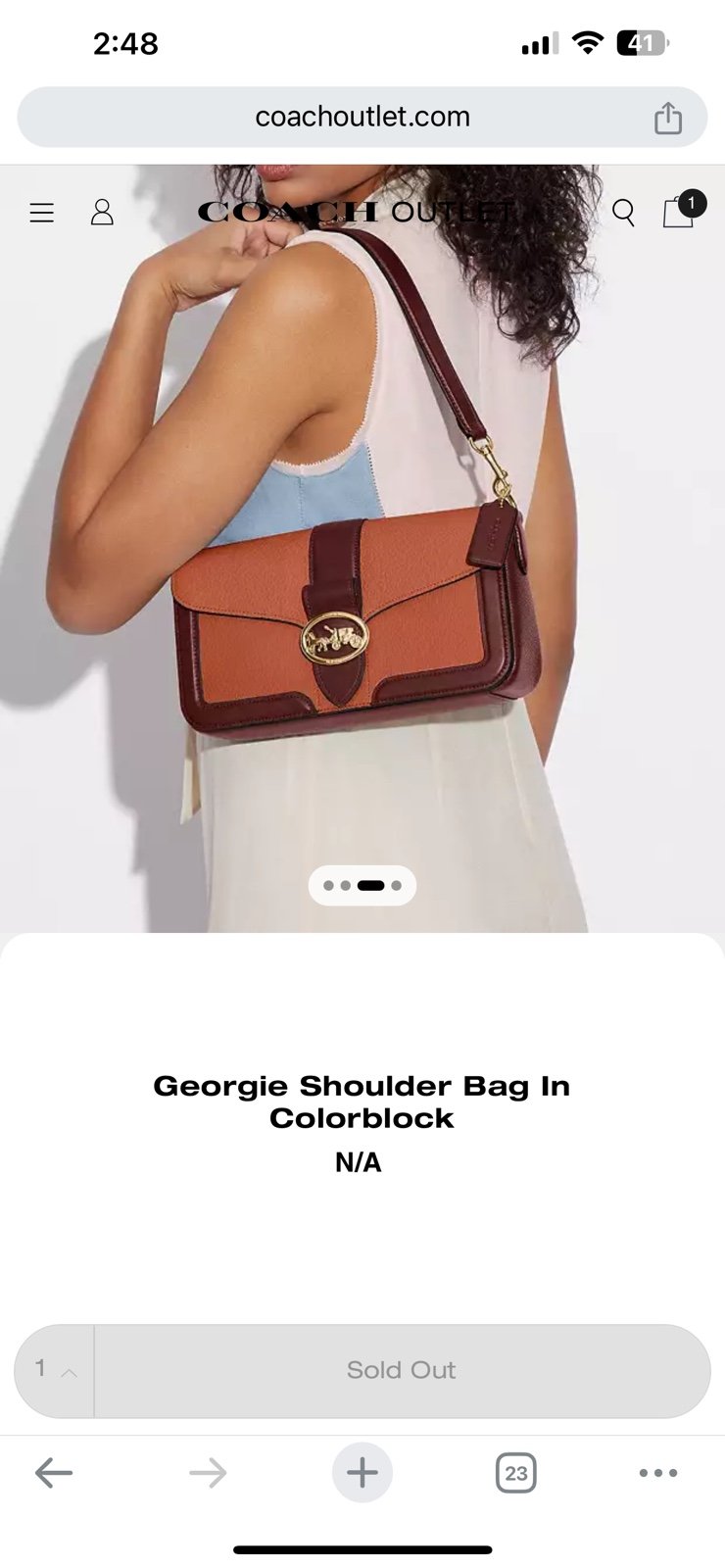Open the hamburger menu
Image resolution: width=725 pixels, height=1568 pixels.
(41, 213)
